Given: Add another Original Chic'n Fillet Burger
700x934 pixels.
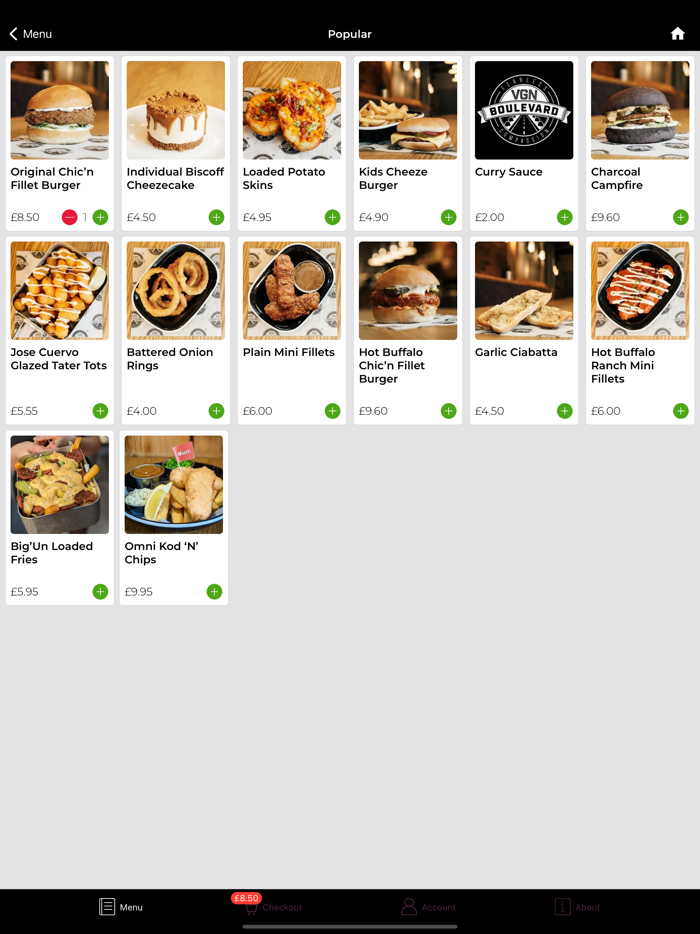Looking at the screenshot, I should click(x=100, y=217).
